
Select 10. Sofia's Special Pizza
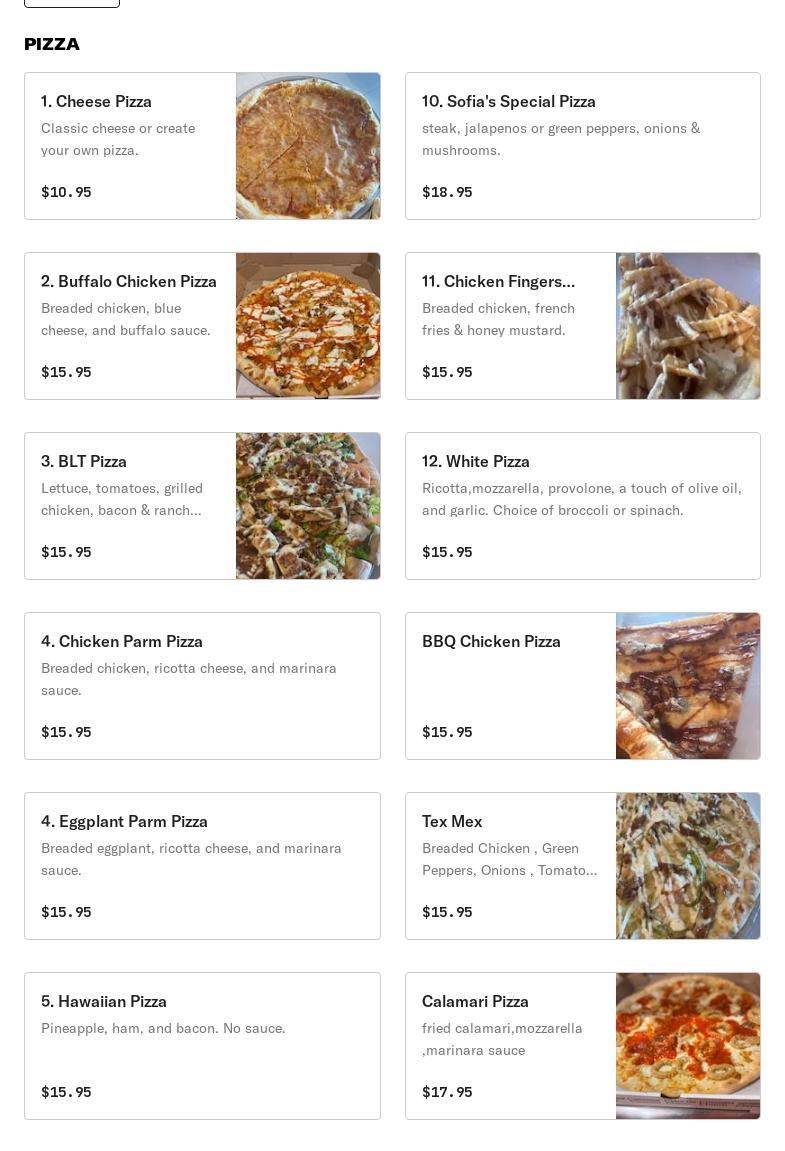pos(582,146)
